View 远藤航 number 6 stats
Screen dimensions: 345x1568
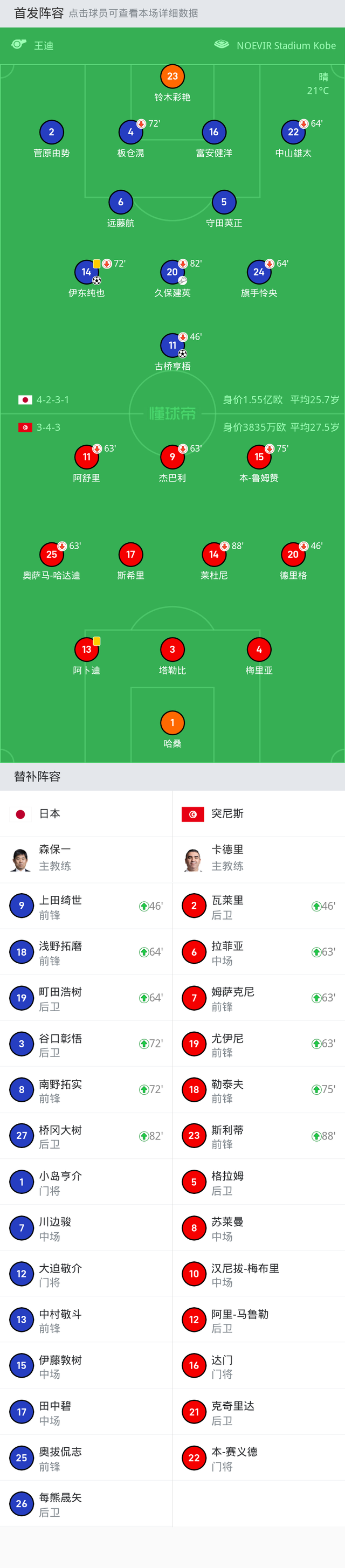[x=120, y=202]
